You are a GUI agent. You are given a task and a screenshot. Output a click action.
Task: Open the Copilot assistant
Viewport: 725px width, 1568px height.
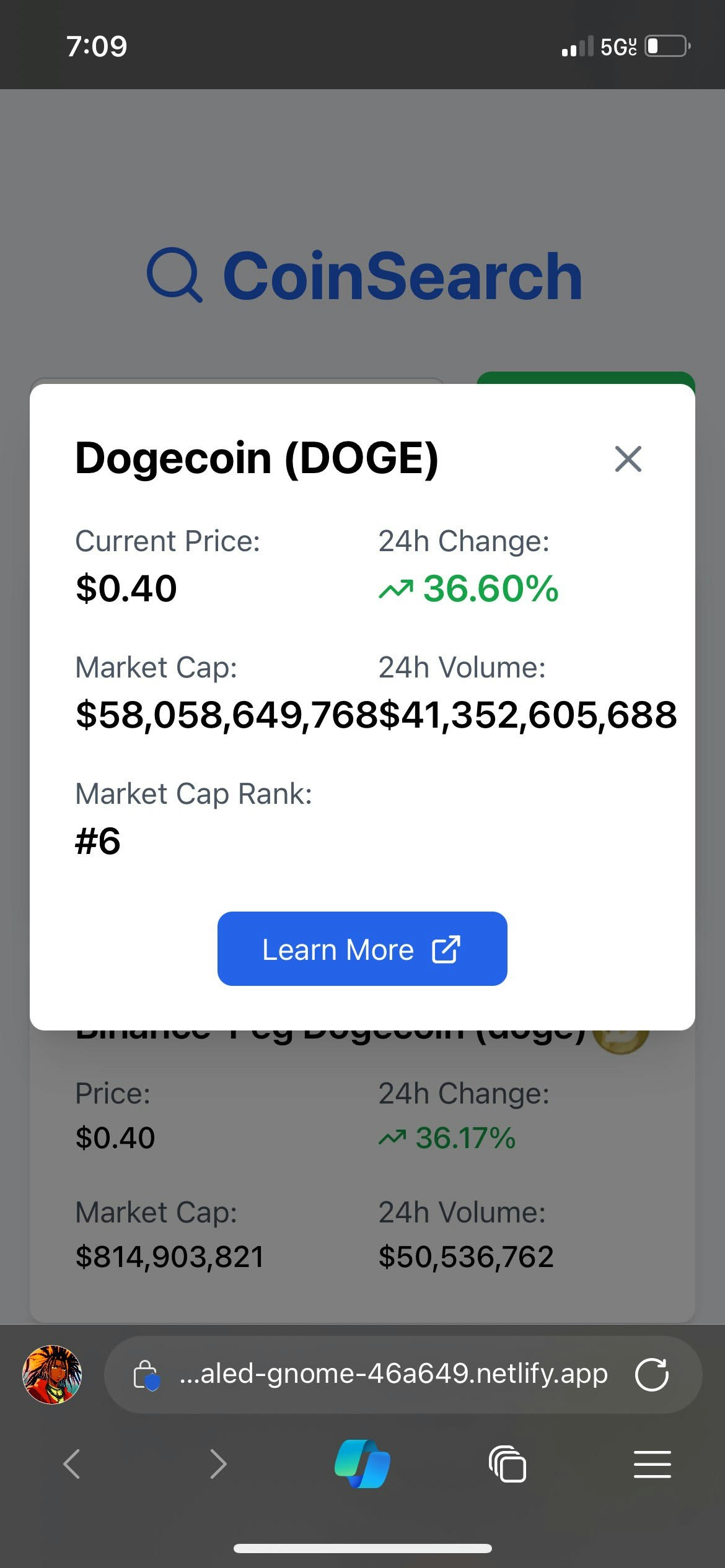[362, 1464]
